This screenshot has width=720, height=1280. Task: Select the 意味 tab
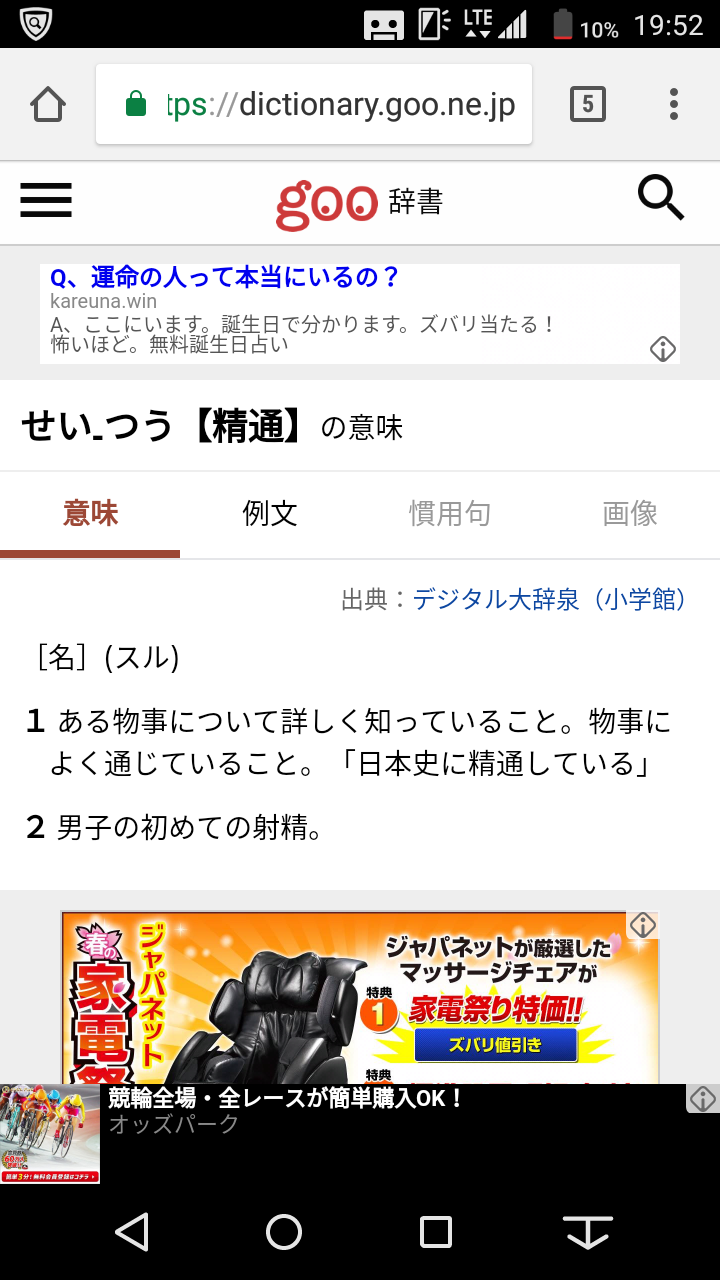pyautogui.click(x=90, y=514)
